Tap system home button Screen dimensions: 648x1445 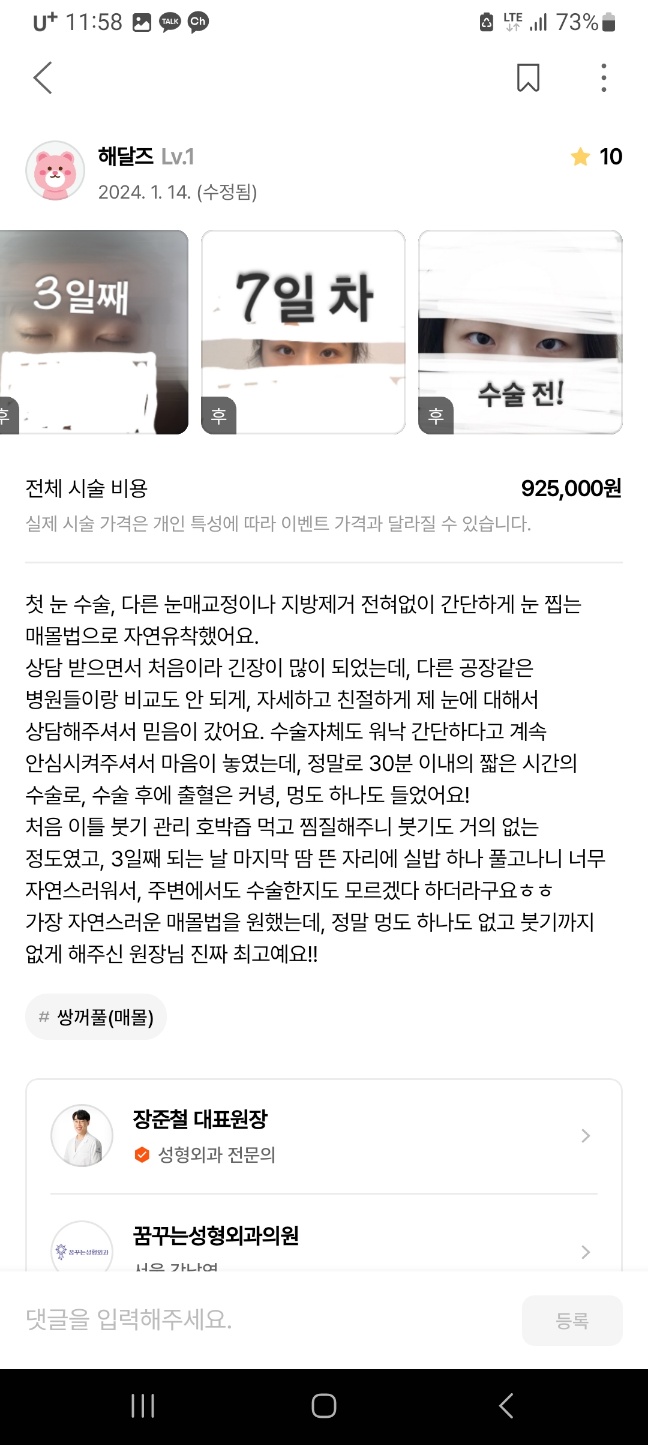coord(323,1406)
